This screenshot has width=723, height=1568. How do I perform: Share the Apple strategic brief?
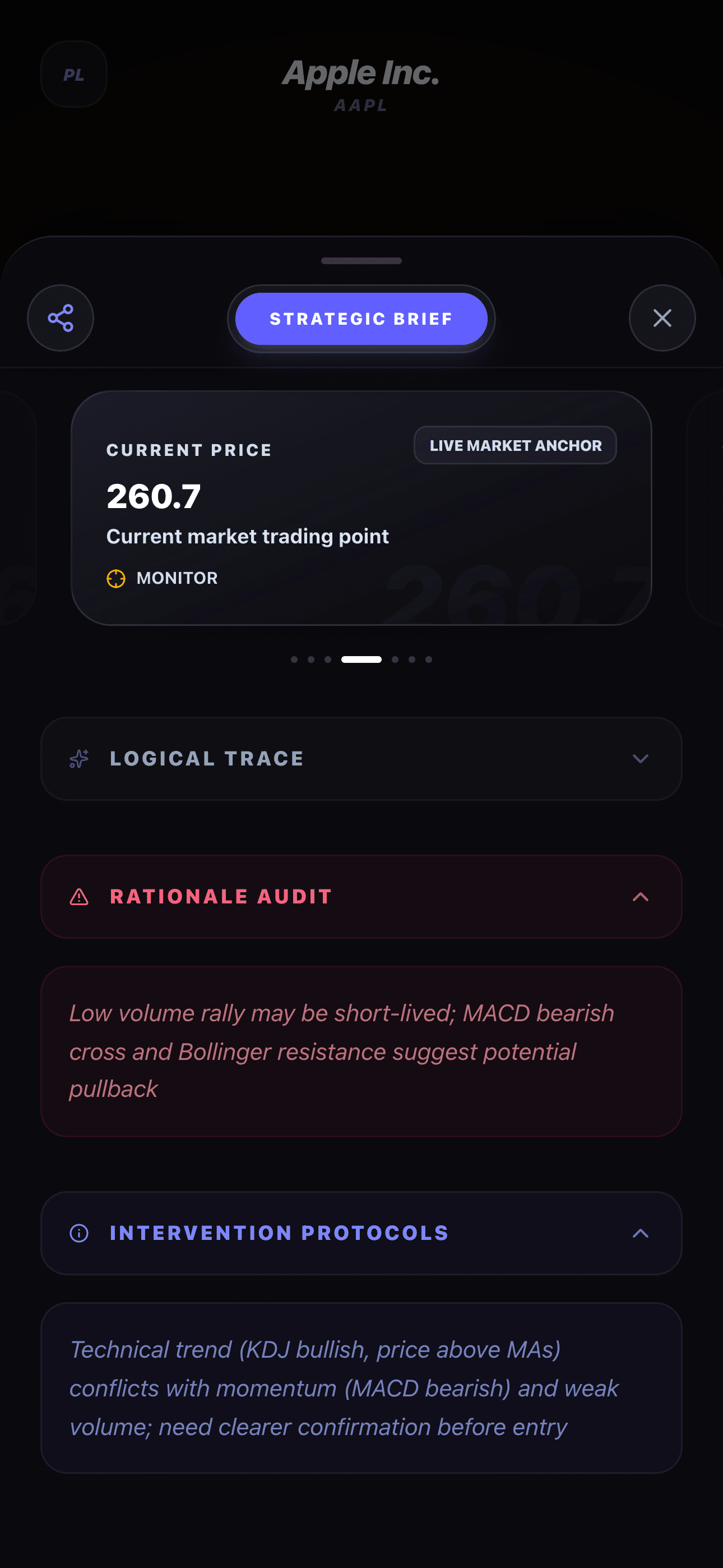61,318
